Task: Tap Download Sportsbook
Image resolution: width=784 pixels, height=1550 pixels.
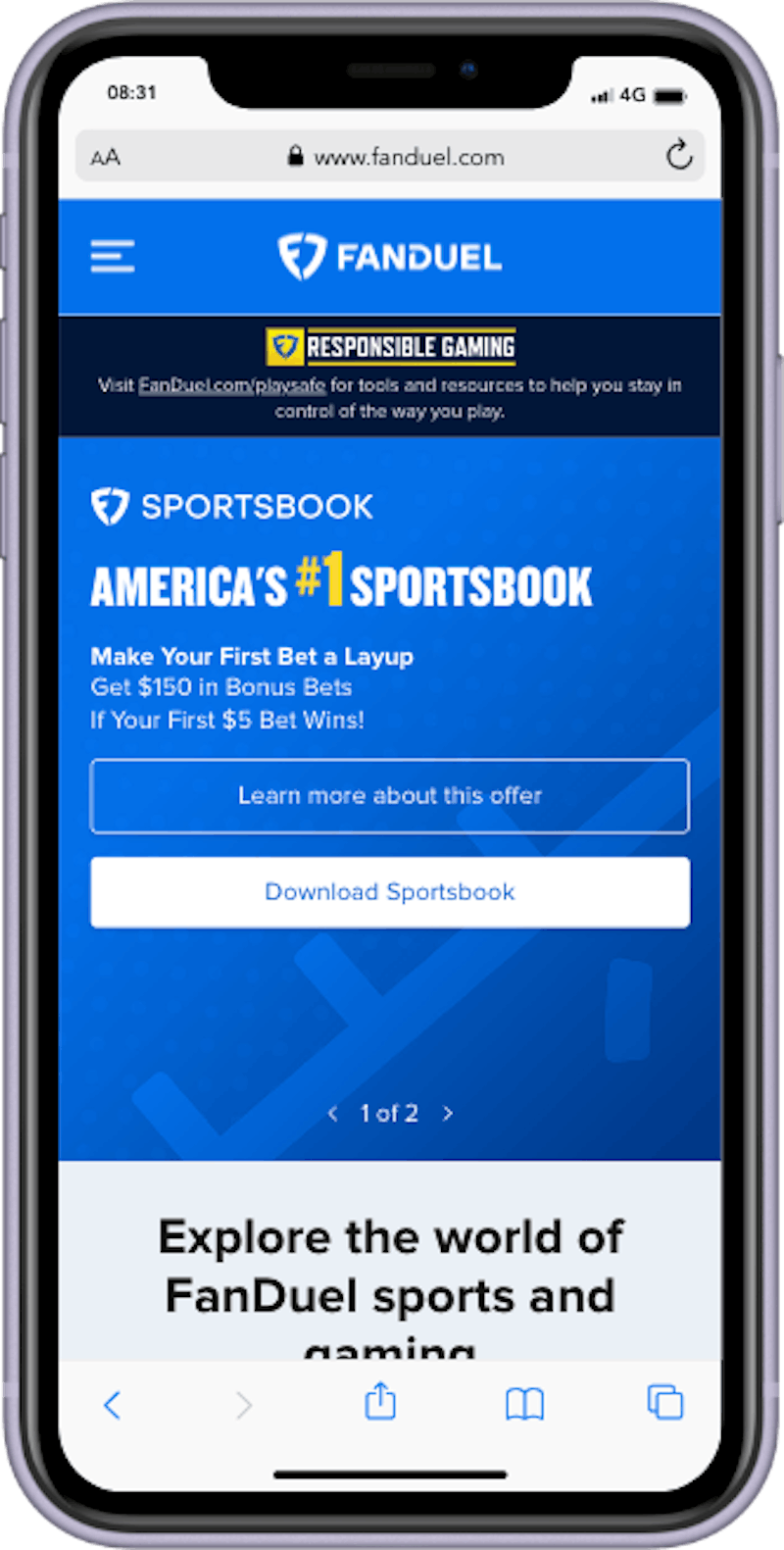Action: (390, 892)
